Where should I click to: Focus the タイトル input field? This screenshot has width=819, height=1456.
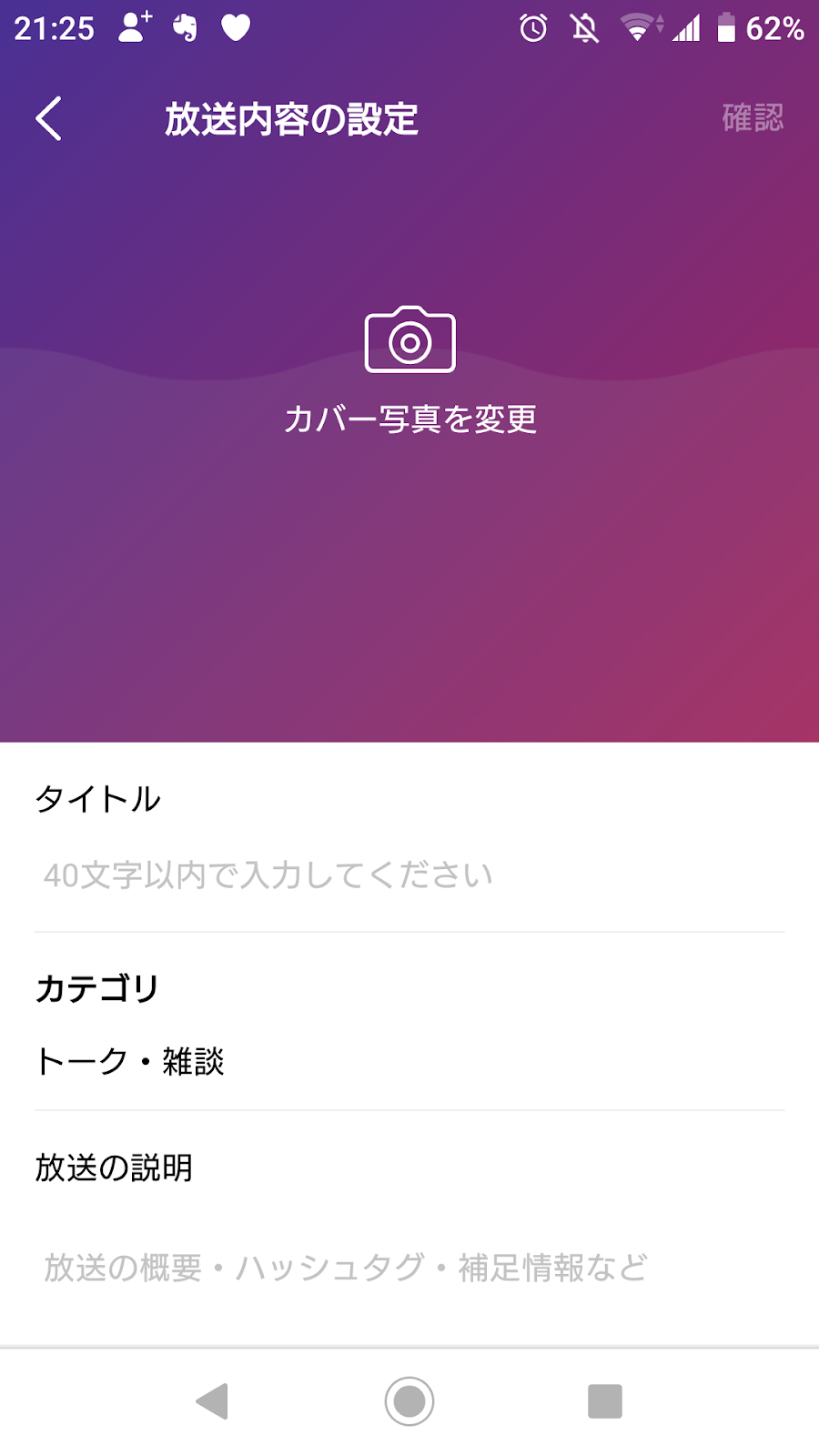pyautogui.click(x=409, y=875)
